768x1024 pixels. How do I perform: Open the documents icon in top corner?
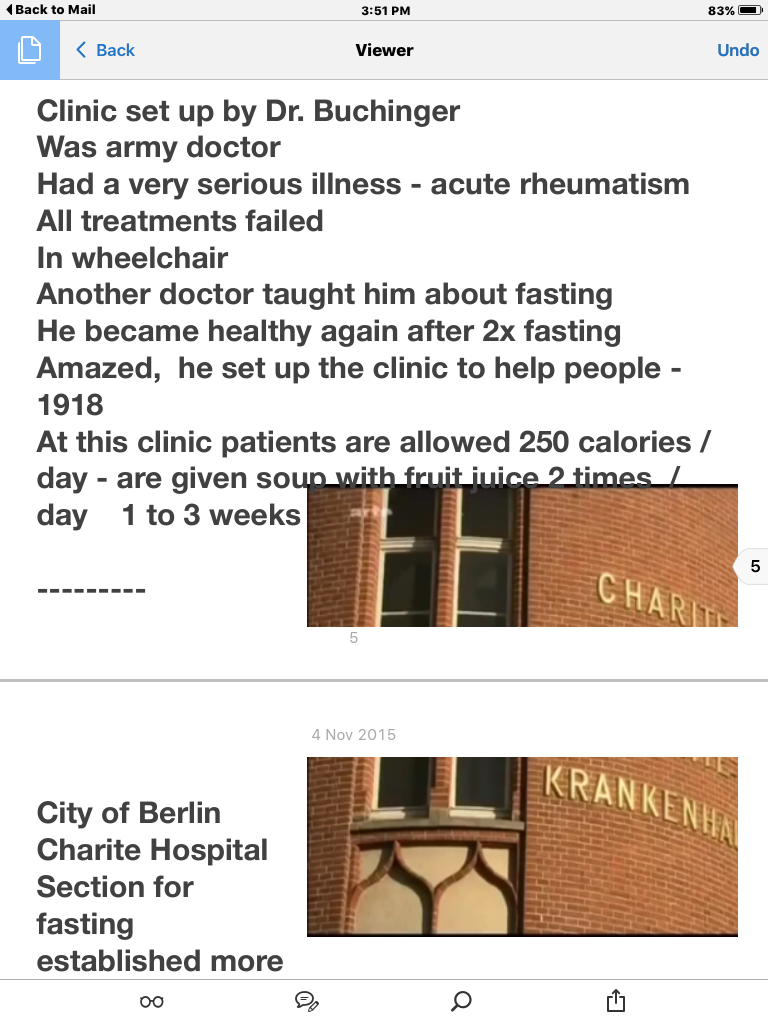(30, 49)
